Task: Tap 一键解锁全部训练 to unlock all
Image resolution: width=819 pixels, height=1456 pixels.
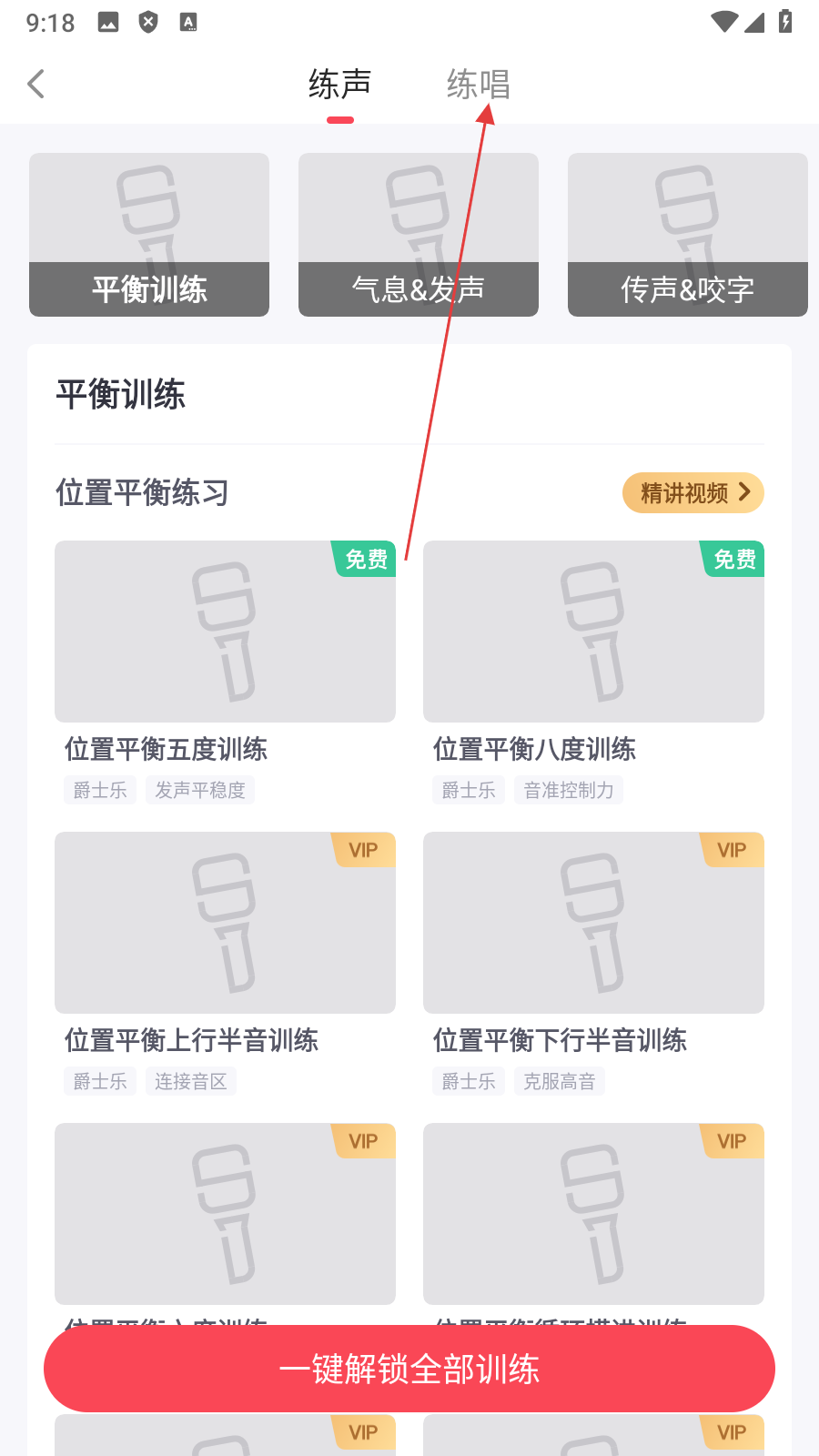Action: (409, 1369)
